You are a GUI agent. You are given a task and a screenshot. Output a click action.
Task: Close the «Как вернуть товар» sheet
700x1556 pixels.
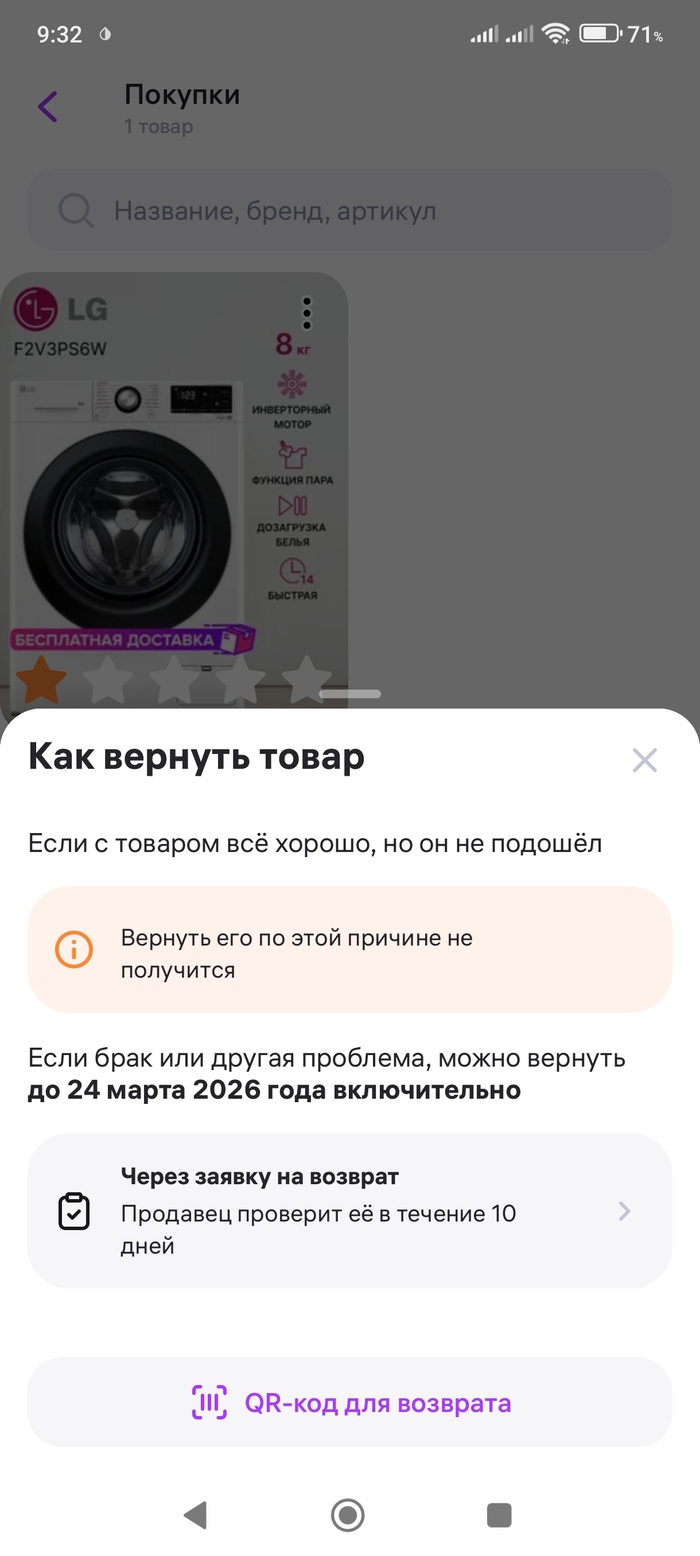tap(644, 760)
